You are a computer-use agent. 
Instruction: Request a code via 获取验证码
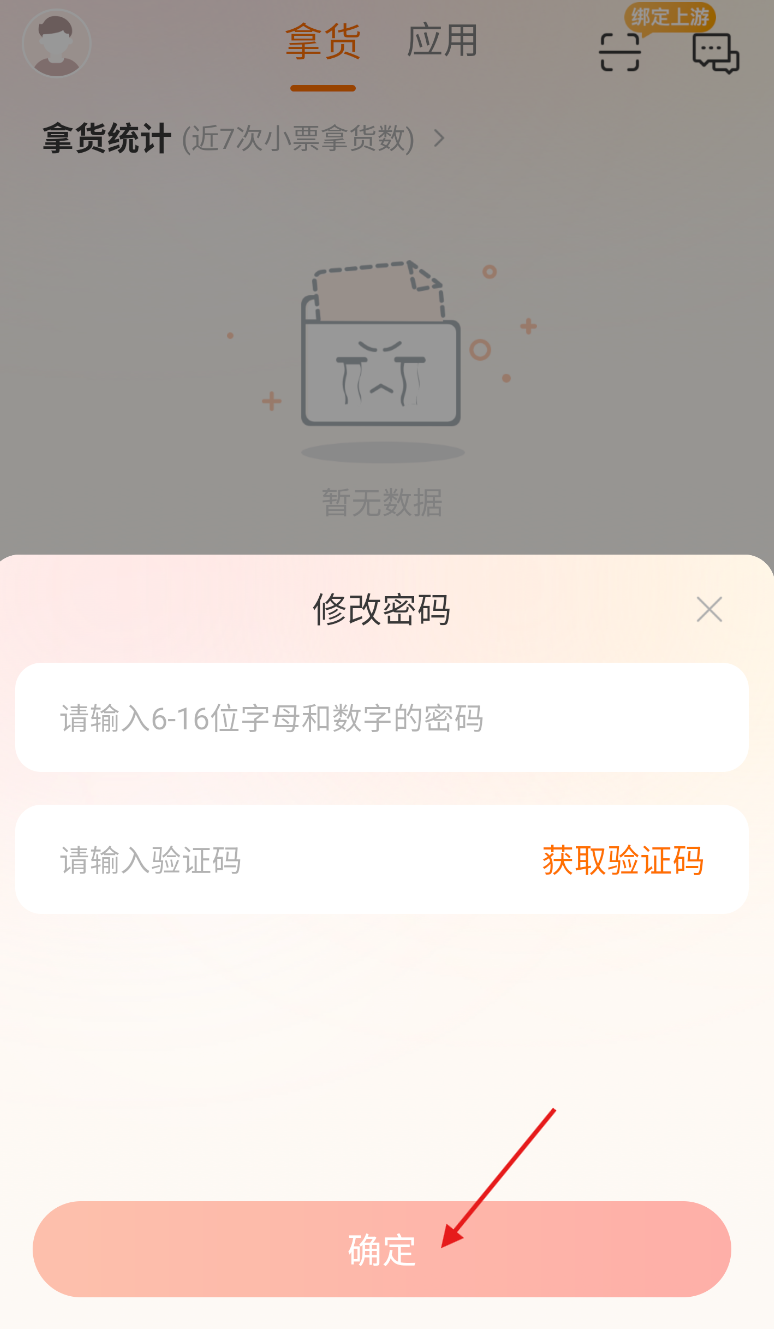pos(623,860)
